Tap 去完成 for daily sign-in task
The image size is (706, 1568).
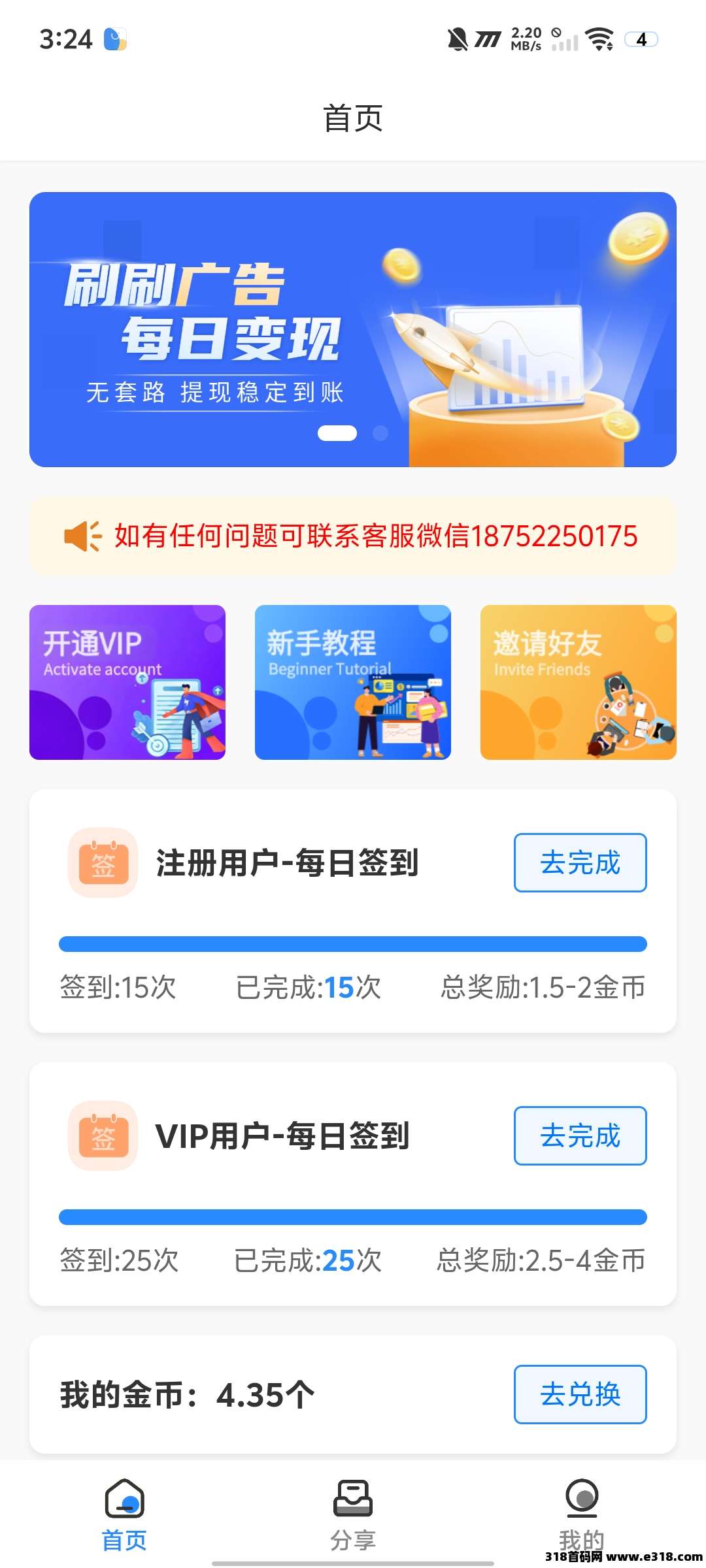[580, 862]
